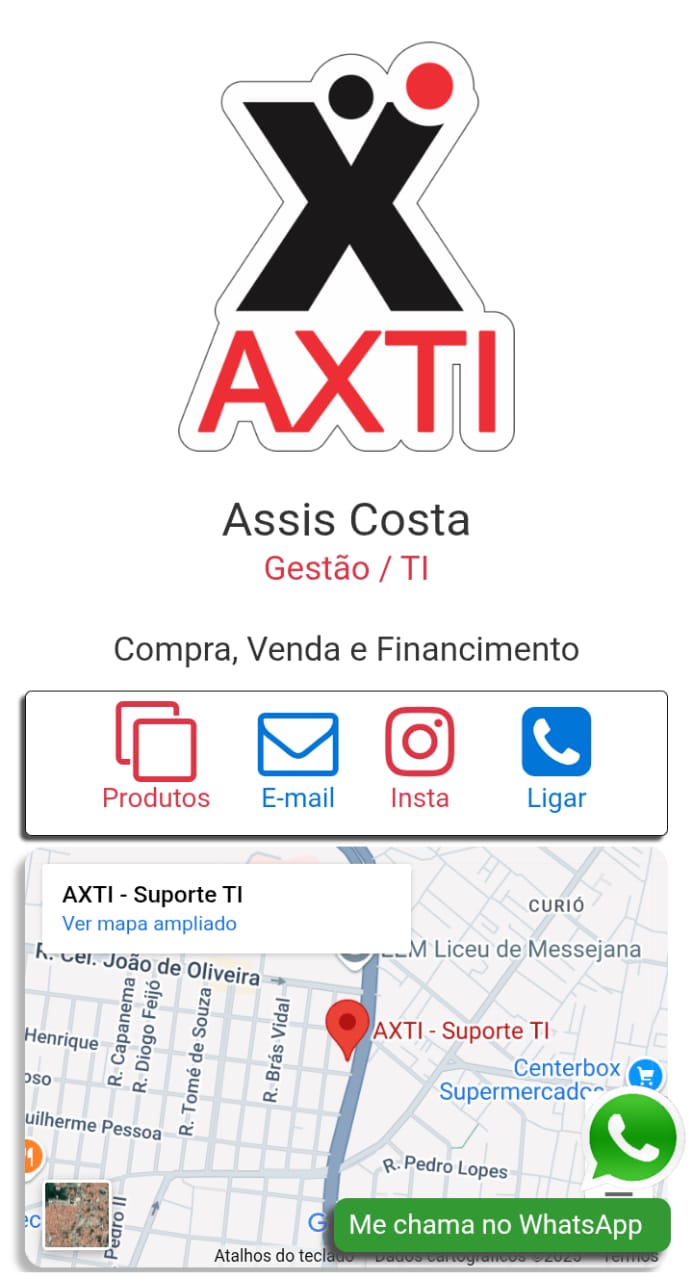
Task: Open 'Ver mapa ampliado' link
Action: click(x=149, y=923)
